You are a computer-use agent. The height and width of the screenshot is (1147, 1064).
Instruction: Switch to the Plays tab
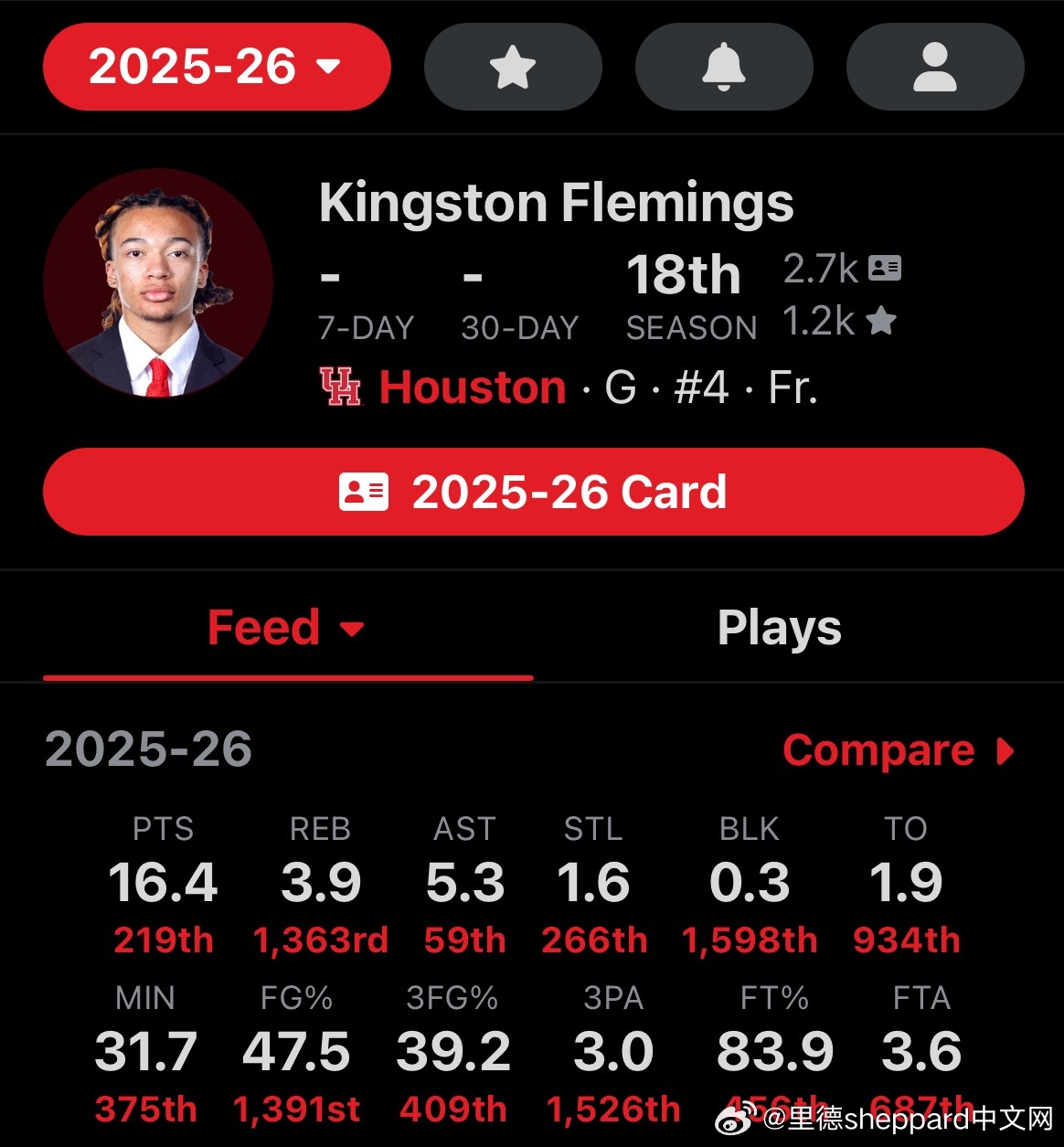[x=779, y=628]
